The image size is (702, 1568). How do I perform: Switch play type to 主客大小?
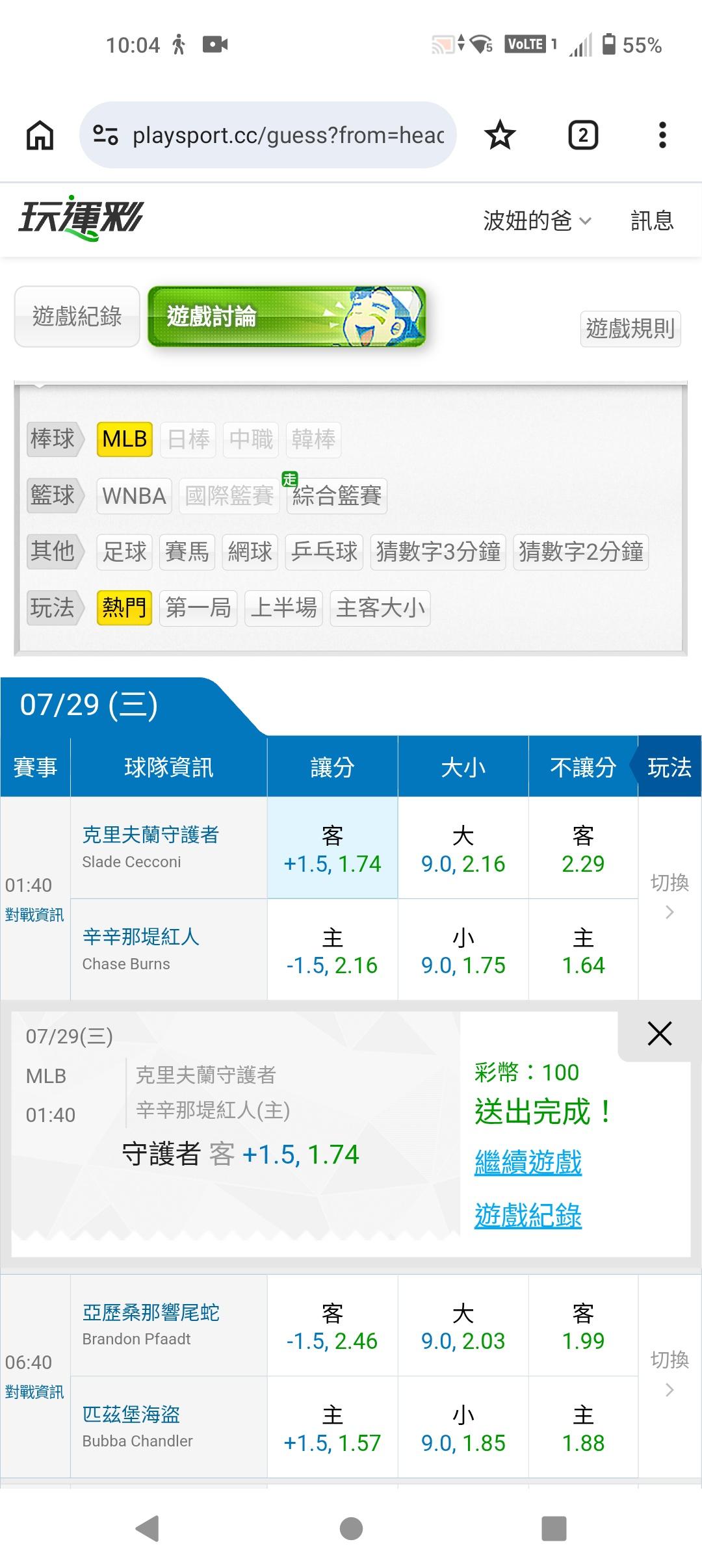(380, 608)
